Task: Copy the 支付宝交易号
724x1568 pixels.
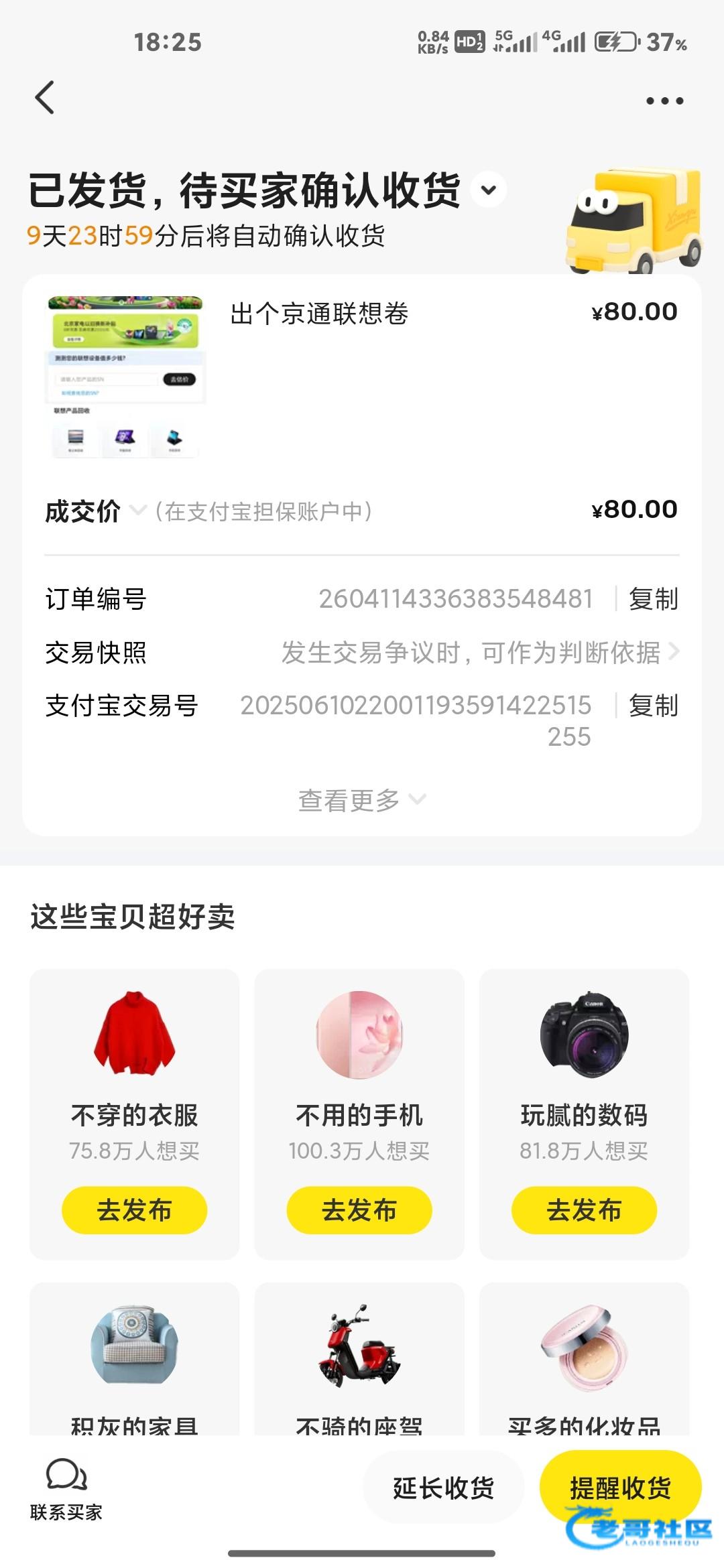Action: (x=653, y=706)
